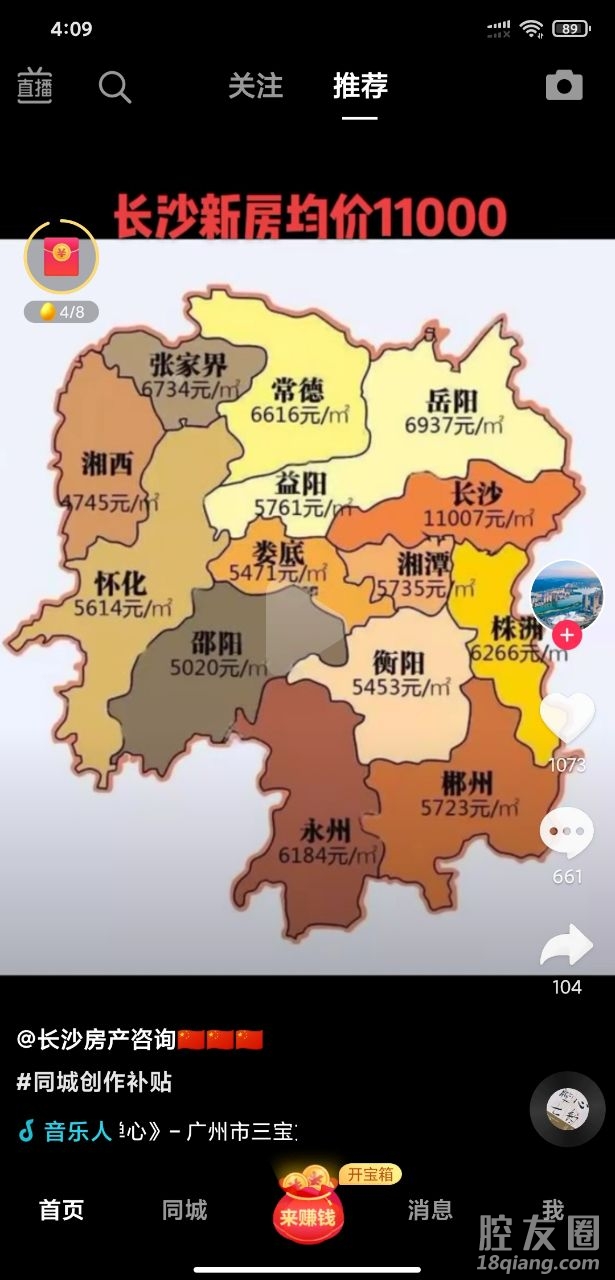Open the camera to record
The height and width of the screenshot is (1280, 615).
click(x=564, y=86)
